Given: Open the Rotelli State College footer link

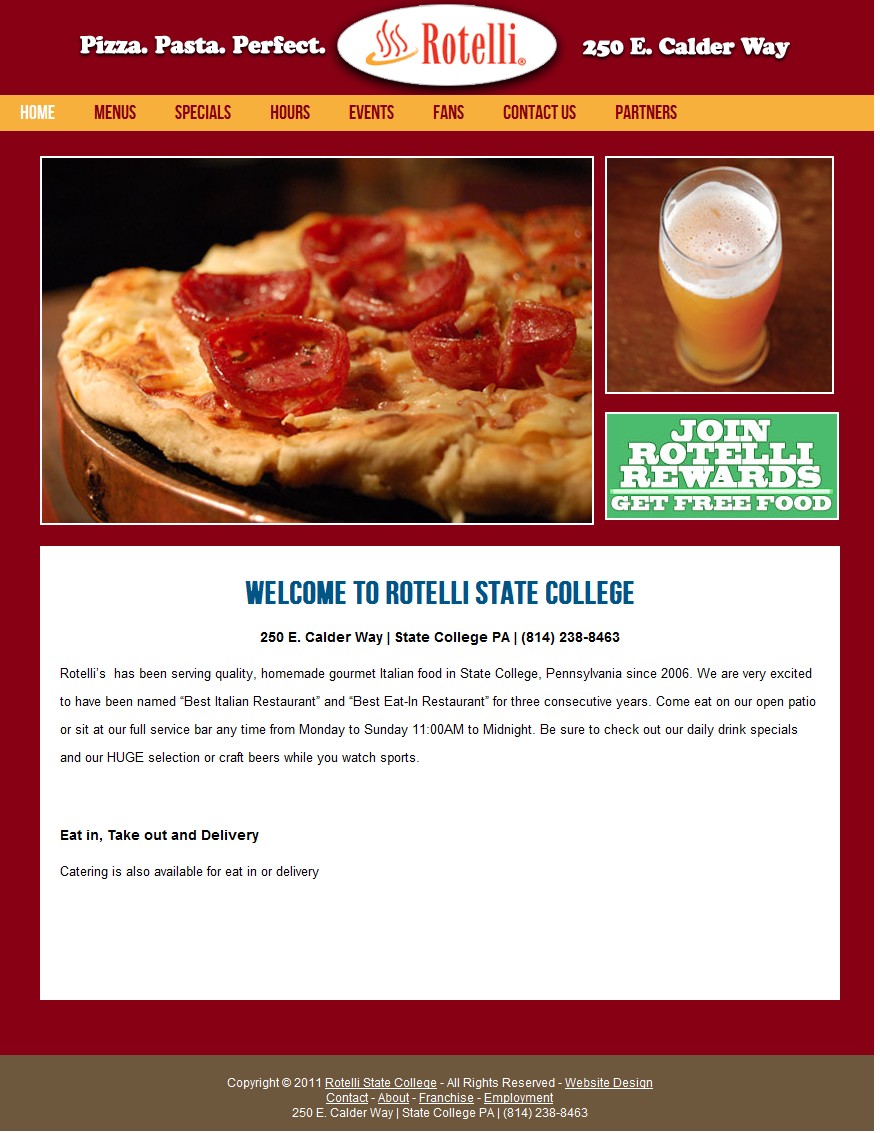Looking at the screenshot, I should point(381,1083).
